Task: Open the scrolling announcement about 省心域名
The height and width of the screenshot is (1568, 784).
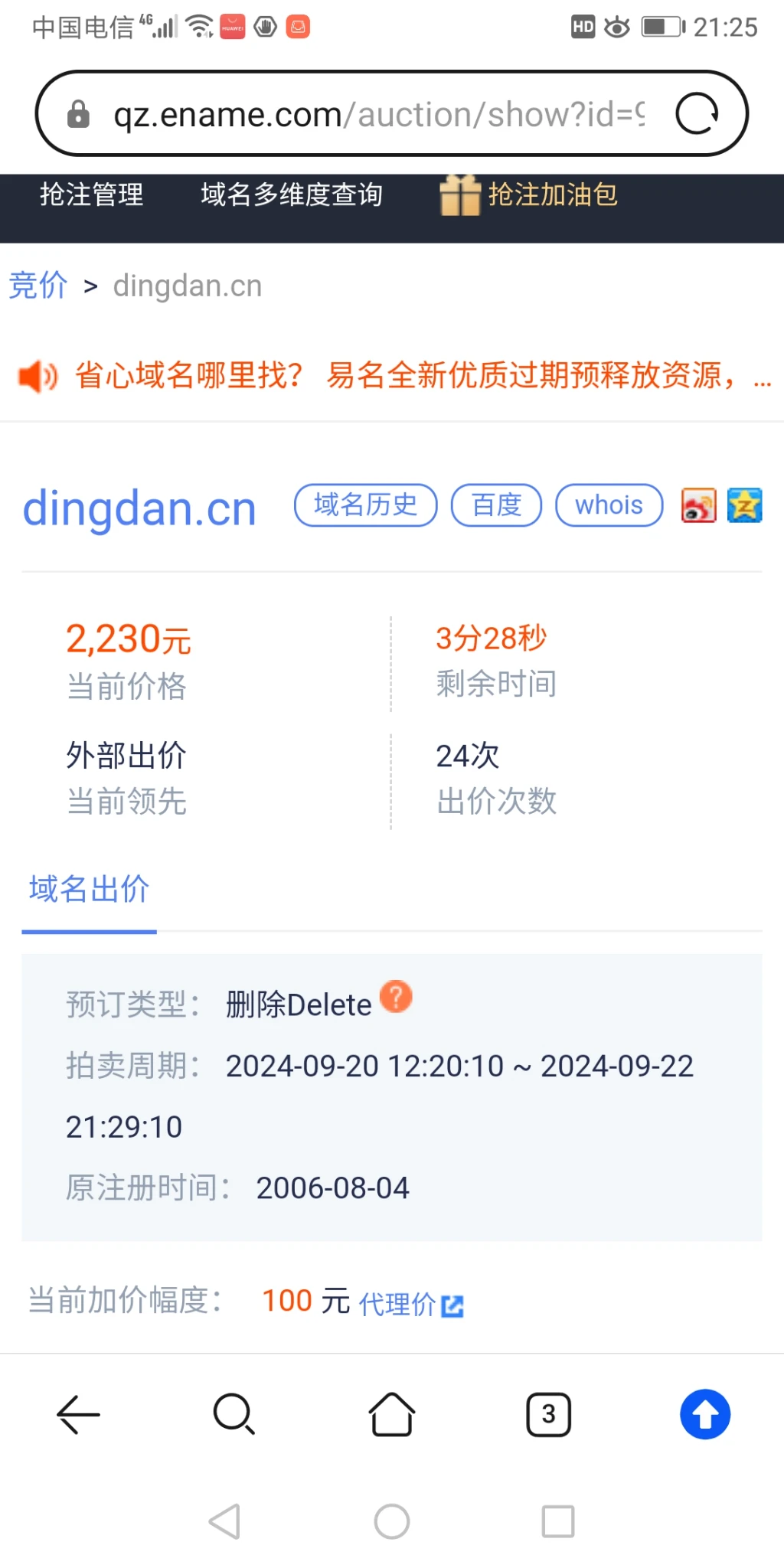Action: [406, 376]
